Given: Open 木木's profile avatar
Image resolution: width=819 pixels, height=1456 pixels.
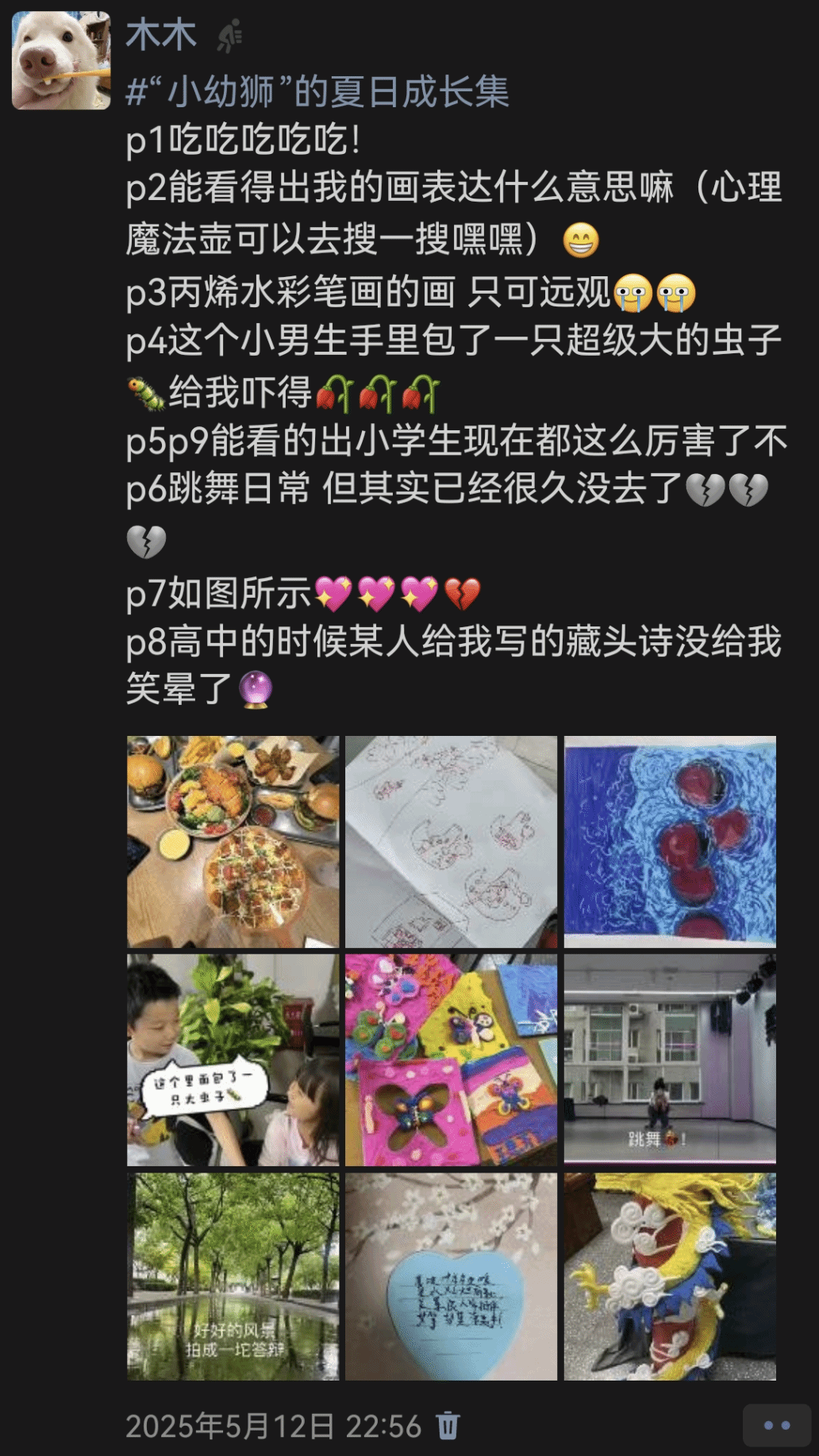Looking at the screenshot, I should click(x=61, y=60).
